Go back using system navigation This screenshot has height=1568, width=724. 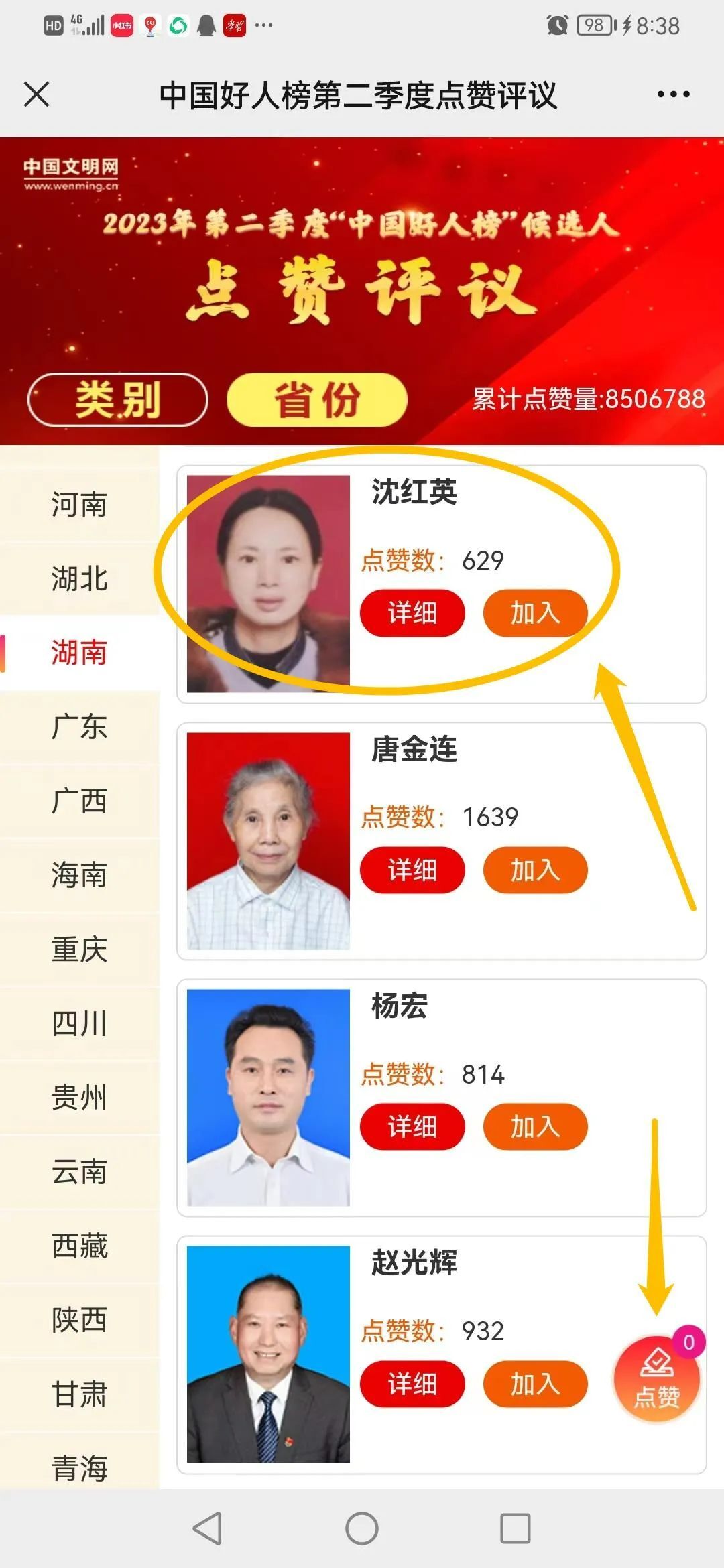coord(207,1528)
